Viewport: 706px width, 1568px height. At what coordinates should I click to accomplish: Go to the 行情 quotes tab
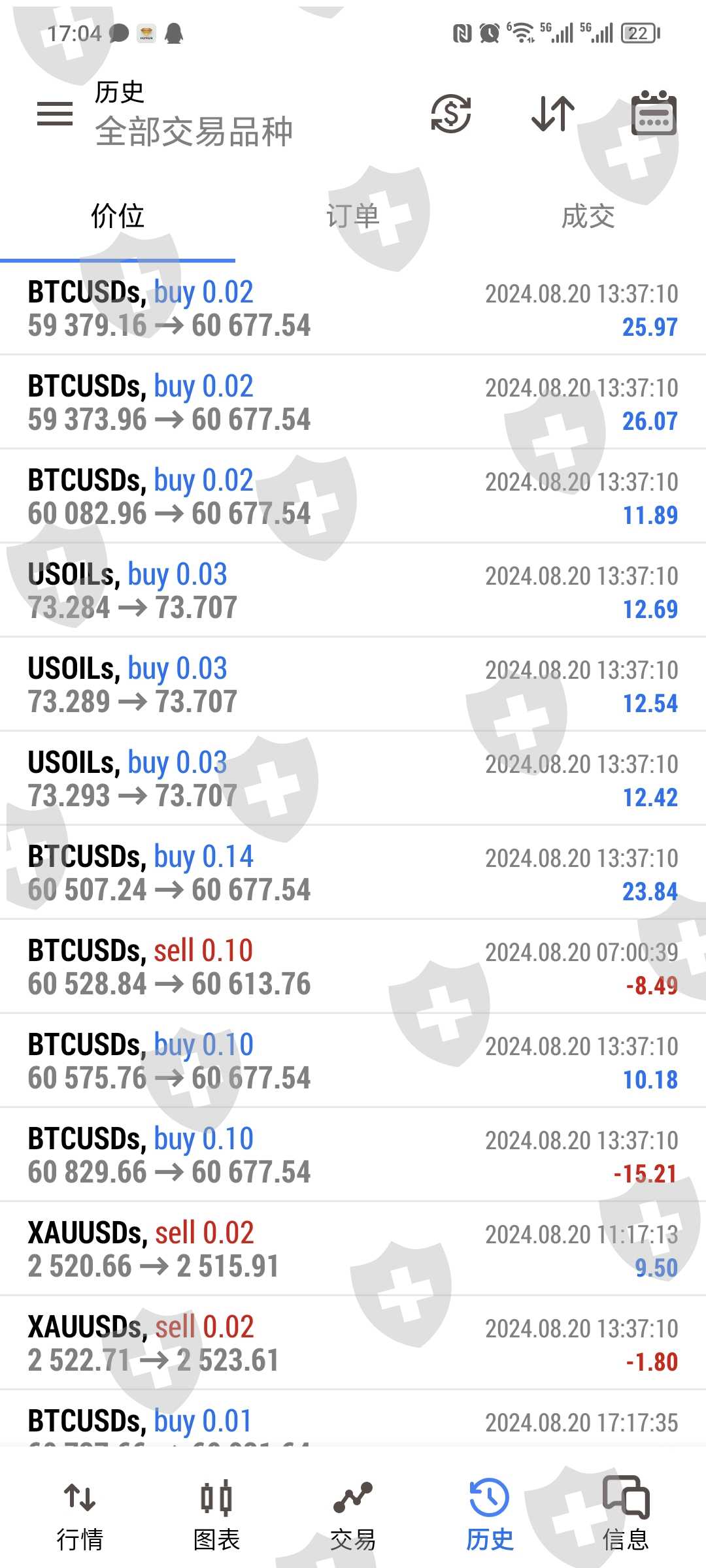pos(80,1516)
